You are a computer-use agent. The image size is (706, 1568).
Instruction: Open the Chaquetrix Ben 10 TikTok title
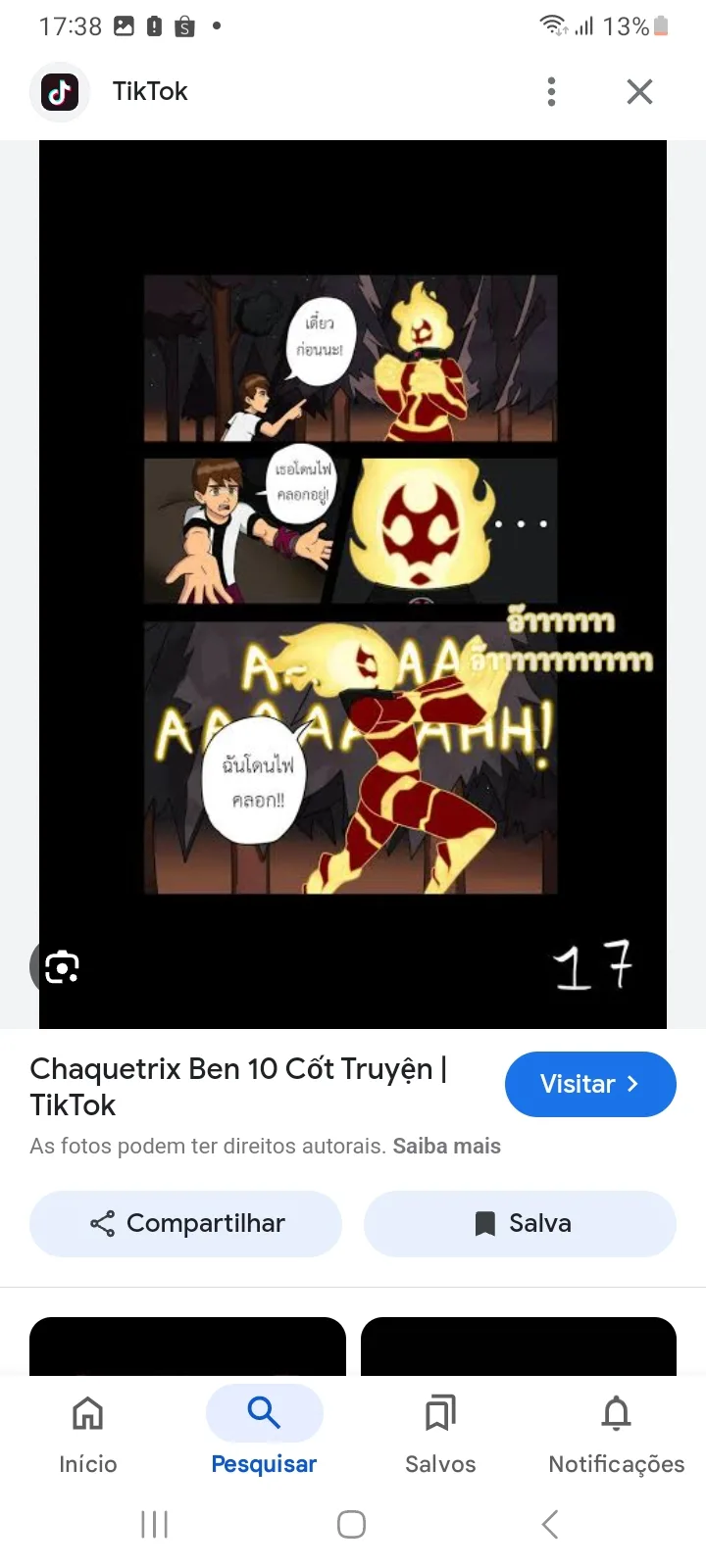238,1086
